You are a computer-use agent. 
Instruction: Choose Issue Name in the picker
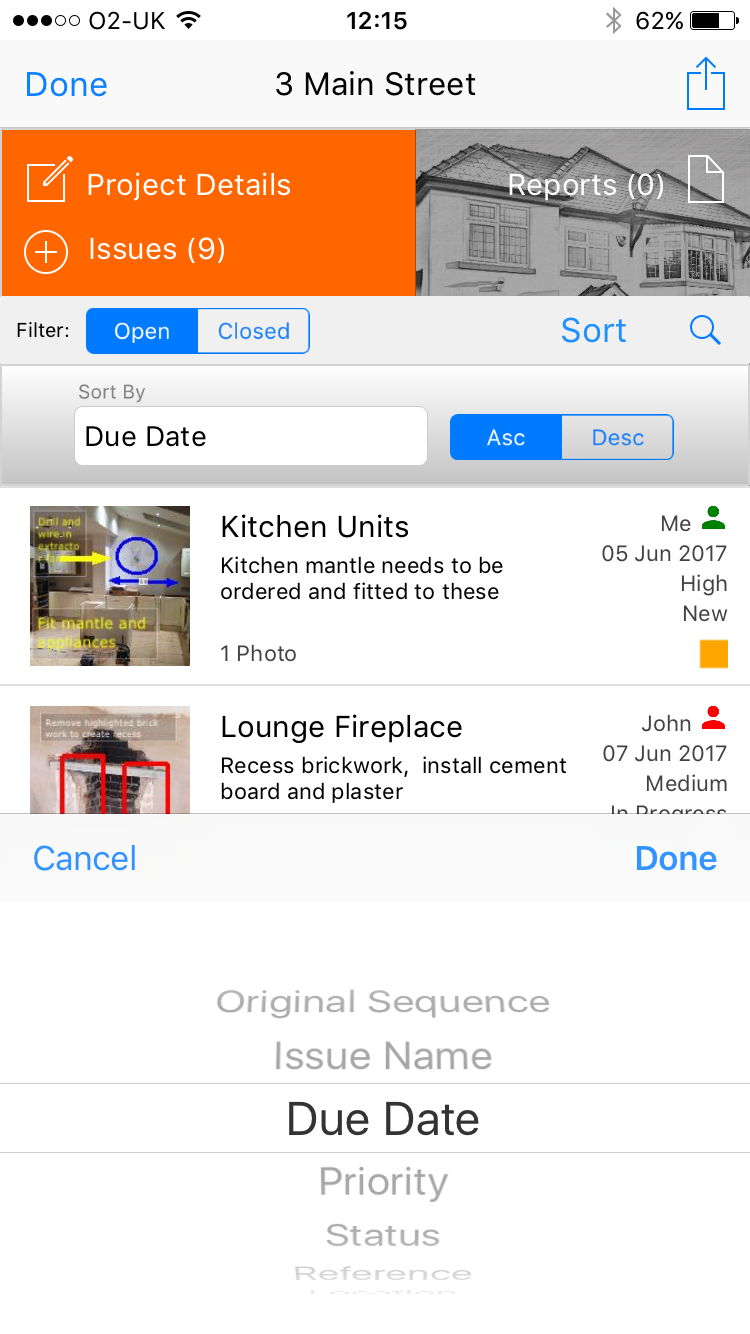click(383, 1056)
